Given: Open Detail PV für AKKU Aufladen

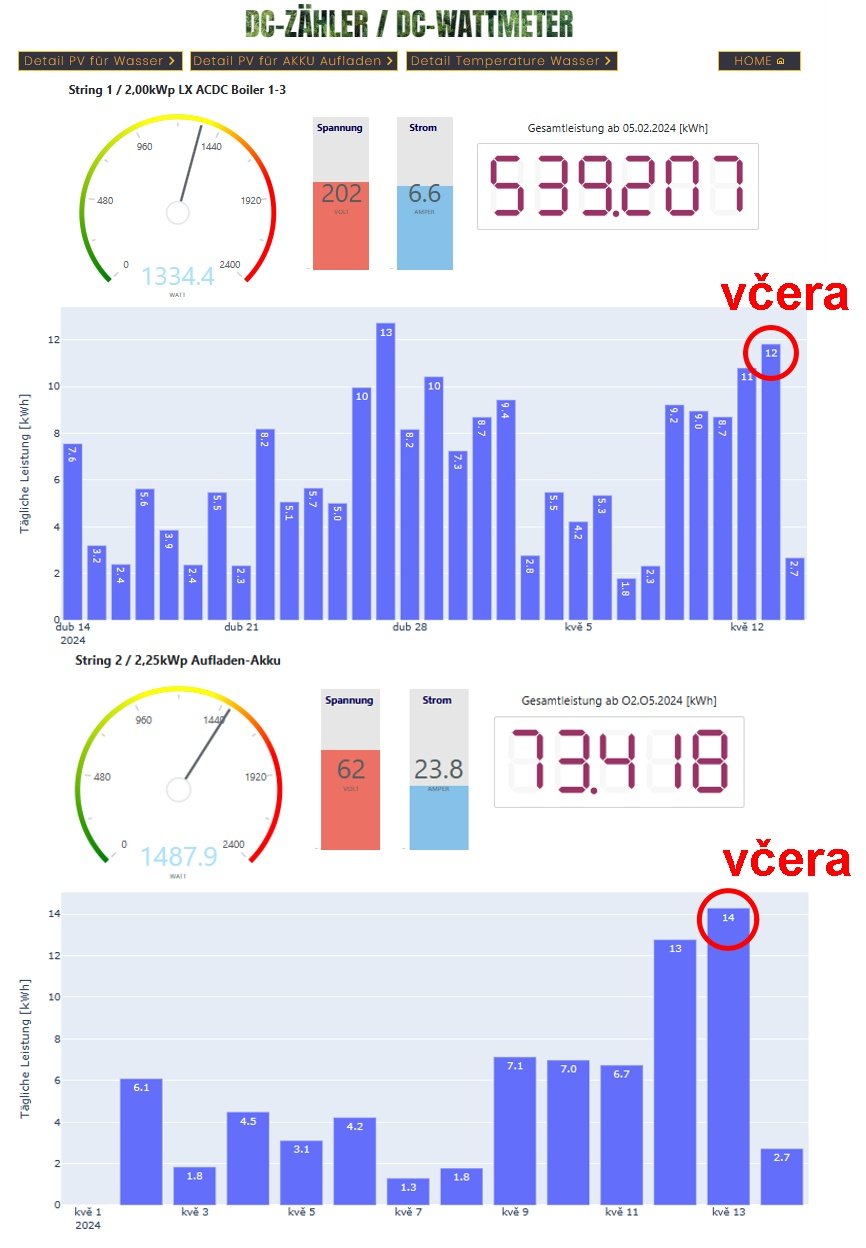Looking at the screenshot, I should click(293, 61).
